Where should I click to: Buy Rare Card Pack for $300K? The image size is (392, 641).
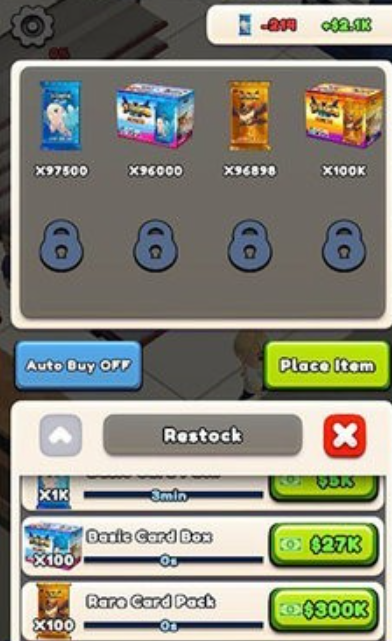324,610
